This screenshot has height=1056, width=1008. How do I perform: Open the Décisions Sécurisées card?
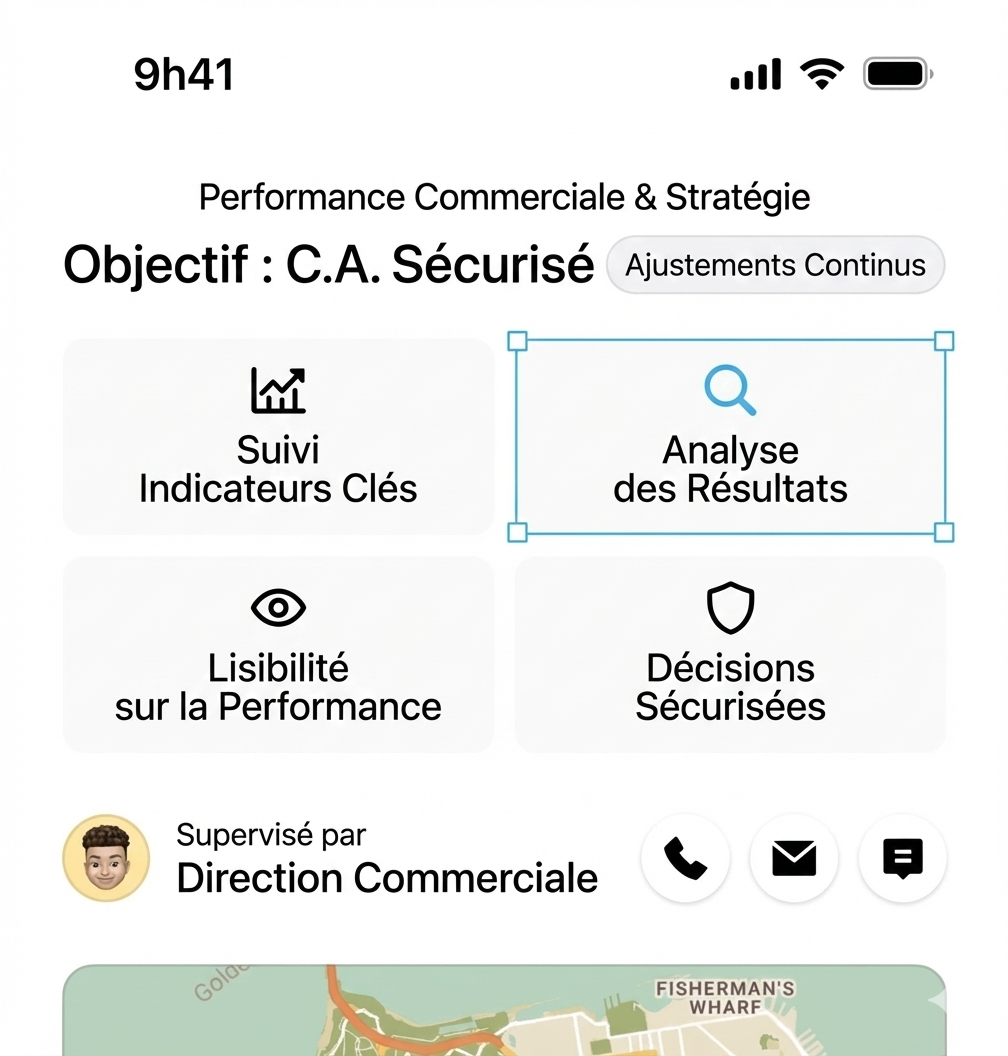click(x=730, y=655)
